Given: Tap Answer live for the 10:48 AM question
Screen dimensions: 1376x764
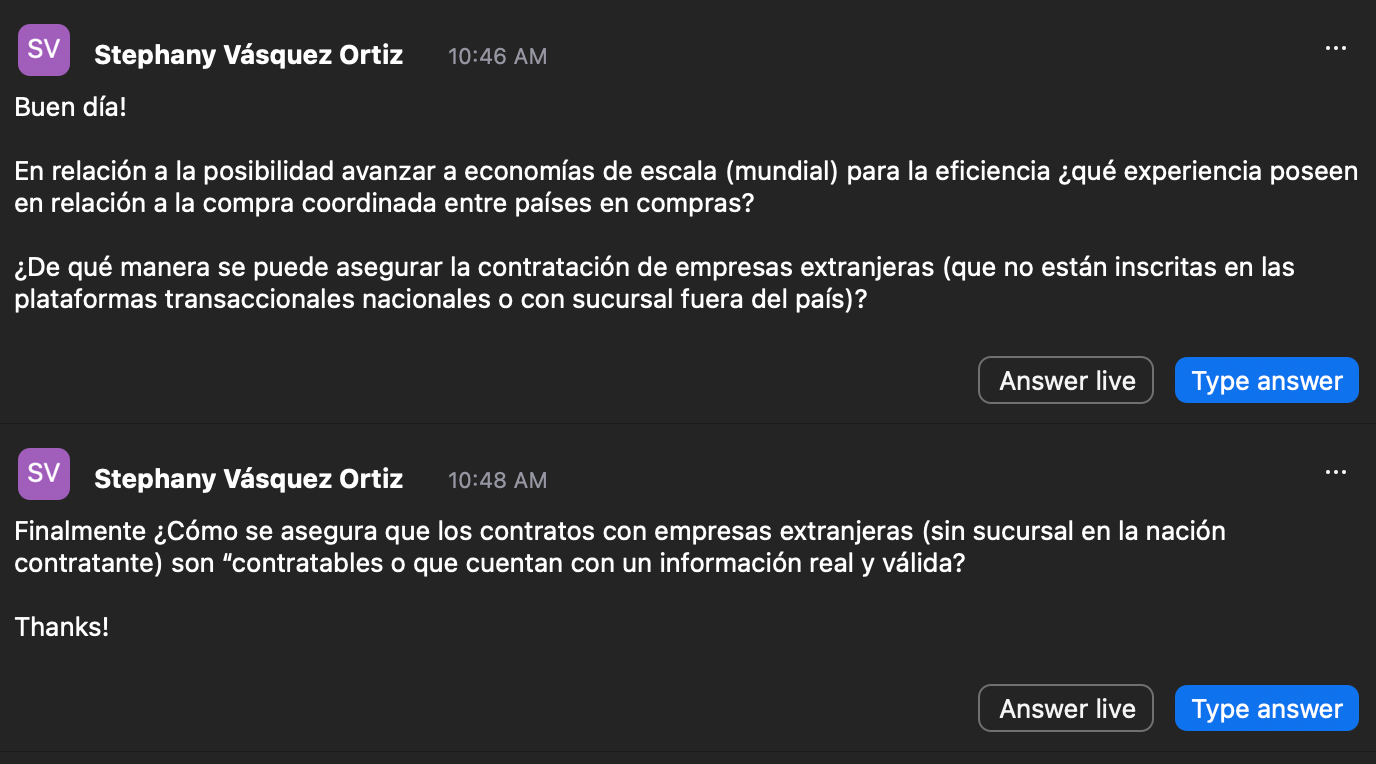Looking at the screenshot, I should point(1066,708).
